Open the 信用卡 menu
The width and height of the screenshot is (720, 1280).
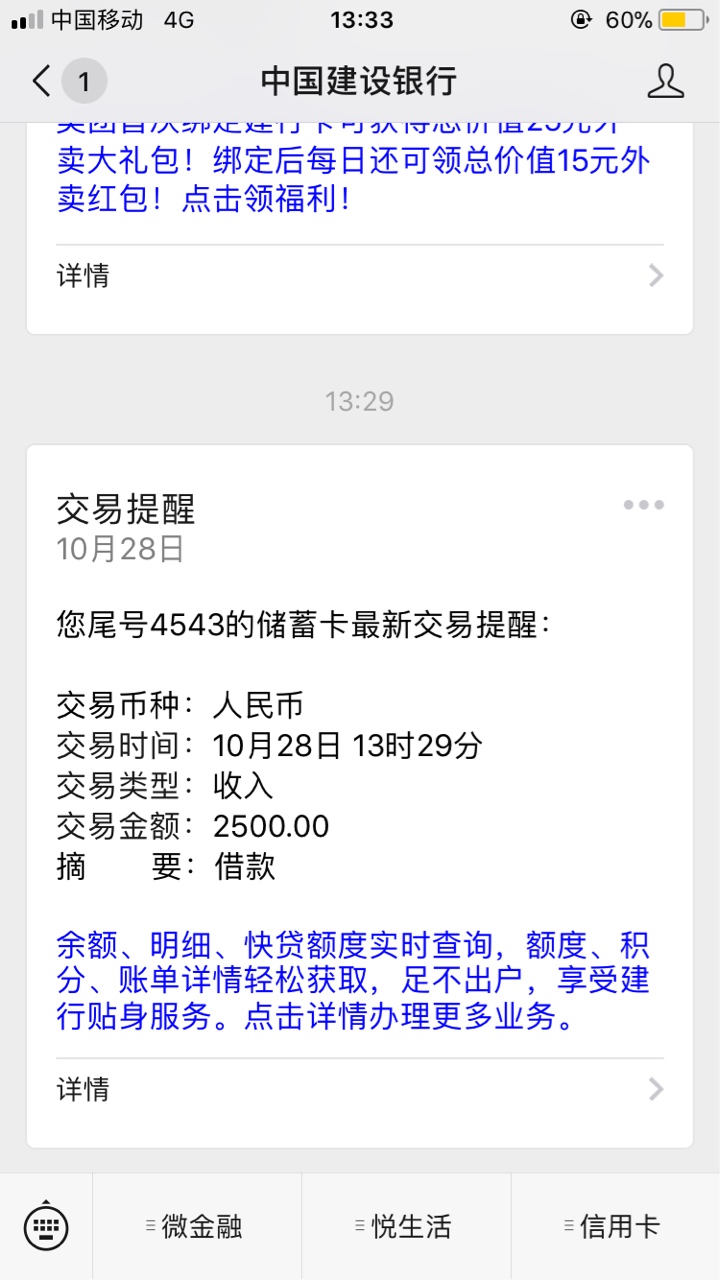point(615,1227)
